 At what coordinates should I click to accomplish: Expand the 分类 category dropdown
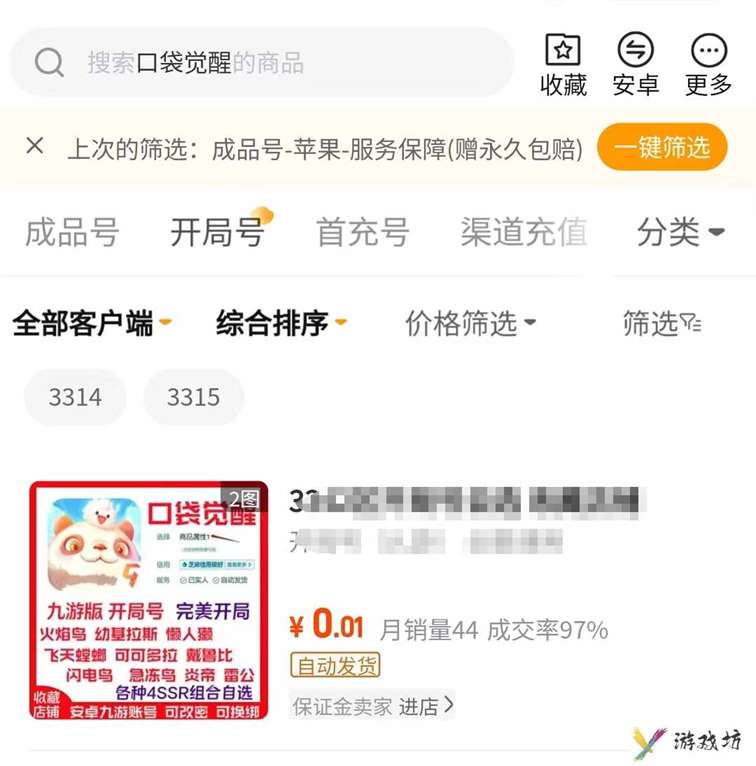pos(680,232)
